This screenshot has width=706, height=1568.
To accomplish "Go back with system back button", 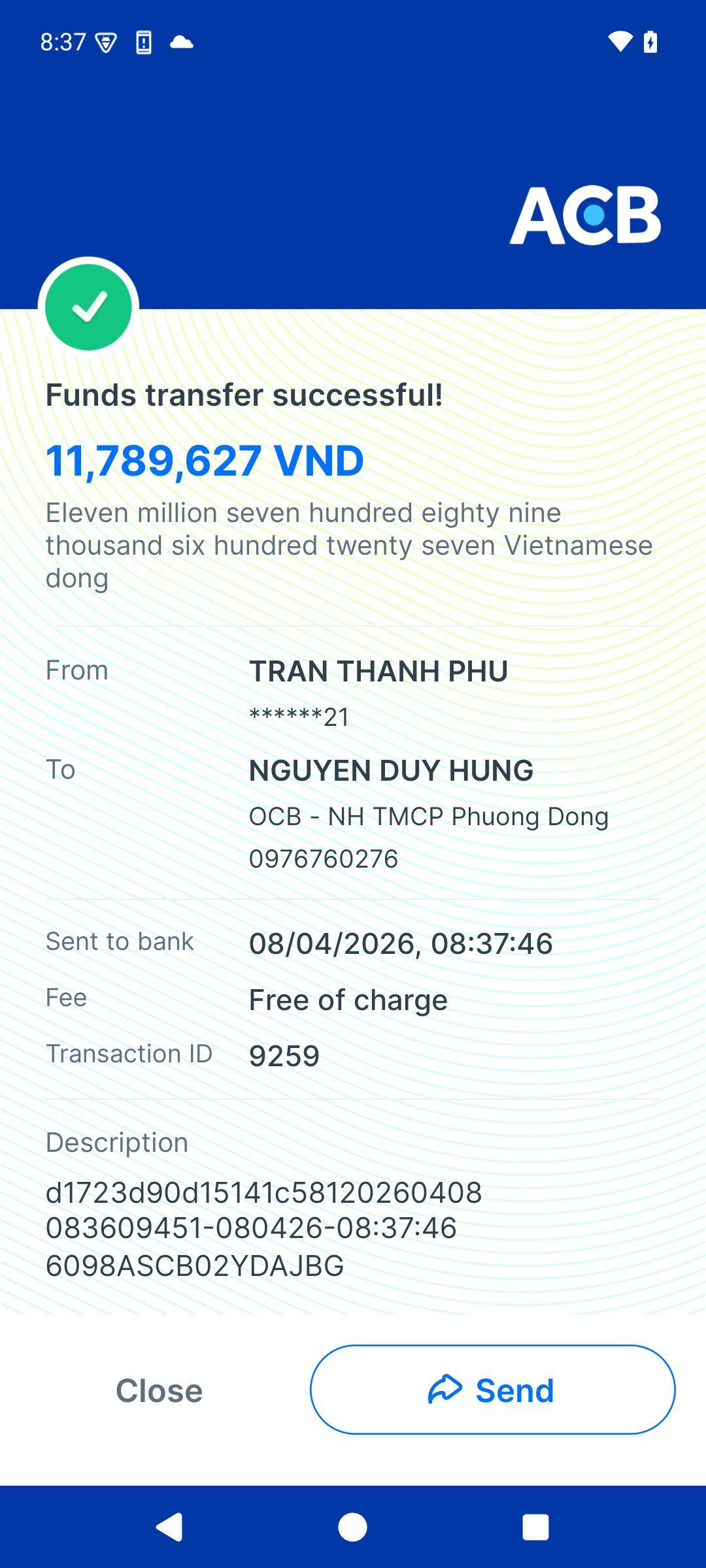I will [169, 1527].
